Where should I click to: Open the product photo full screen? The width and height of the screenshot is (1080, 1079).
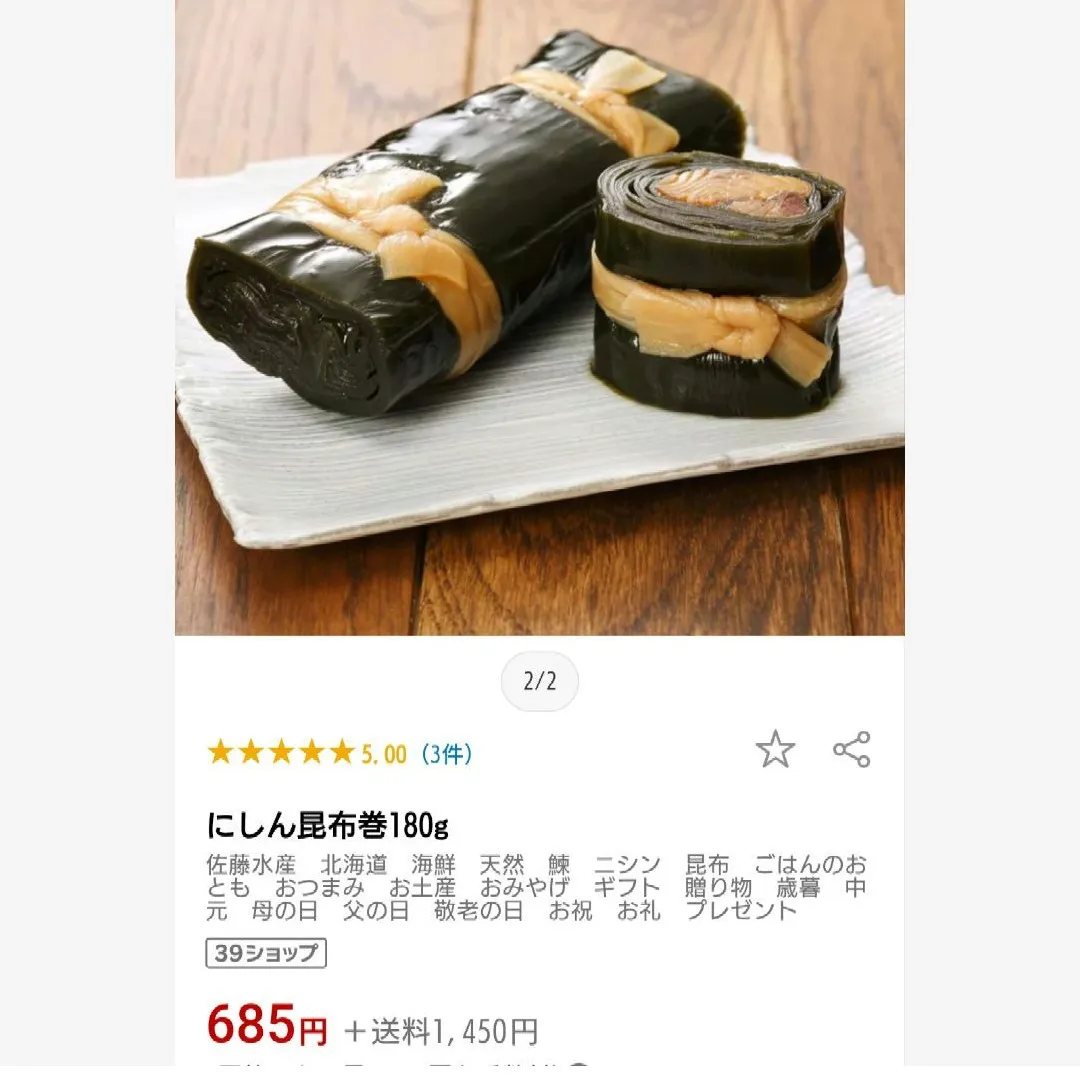(x=540, y=317)
